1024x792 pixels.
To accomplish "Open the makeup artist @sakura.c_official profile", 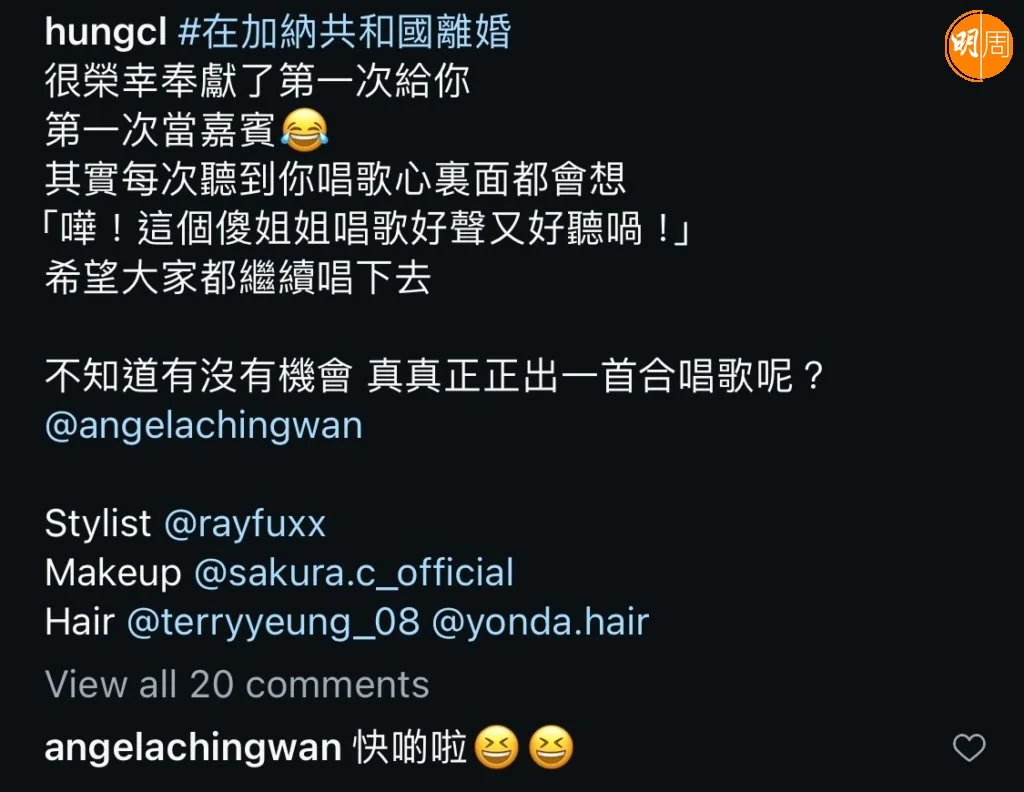I will [353, 573].
